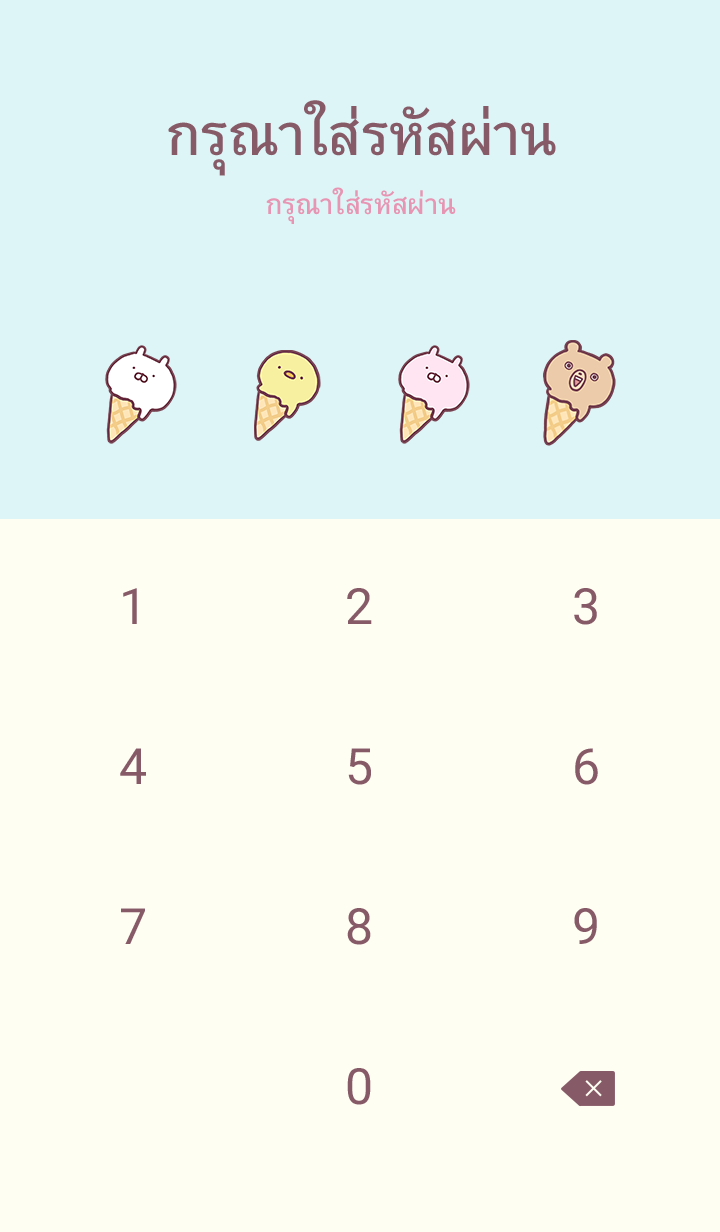The height and width of the screenshot is (1232, 720).
Task: Select digit 9 for the passcode
Action: 585,927
